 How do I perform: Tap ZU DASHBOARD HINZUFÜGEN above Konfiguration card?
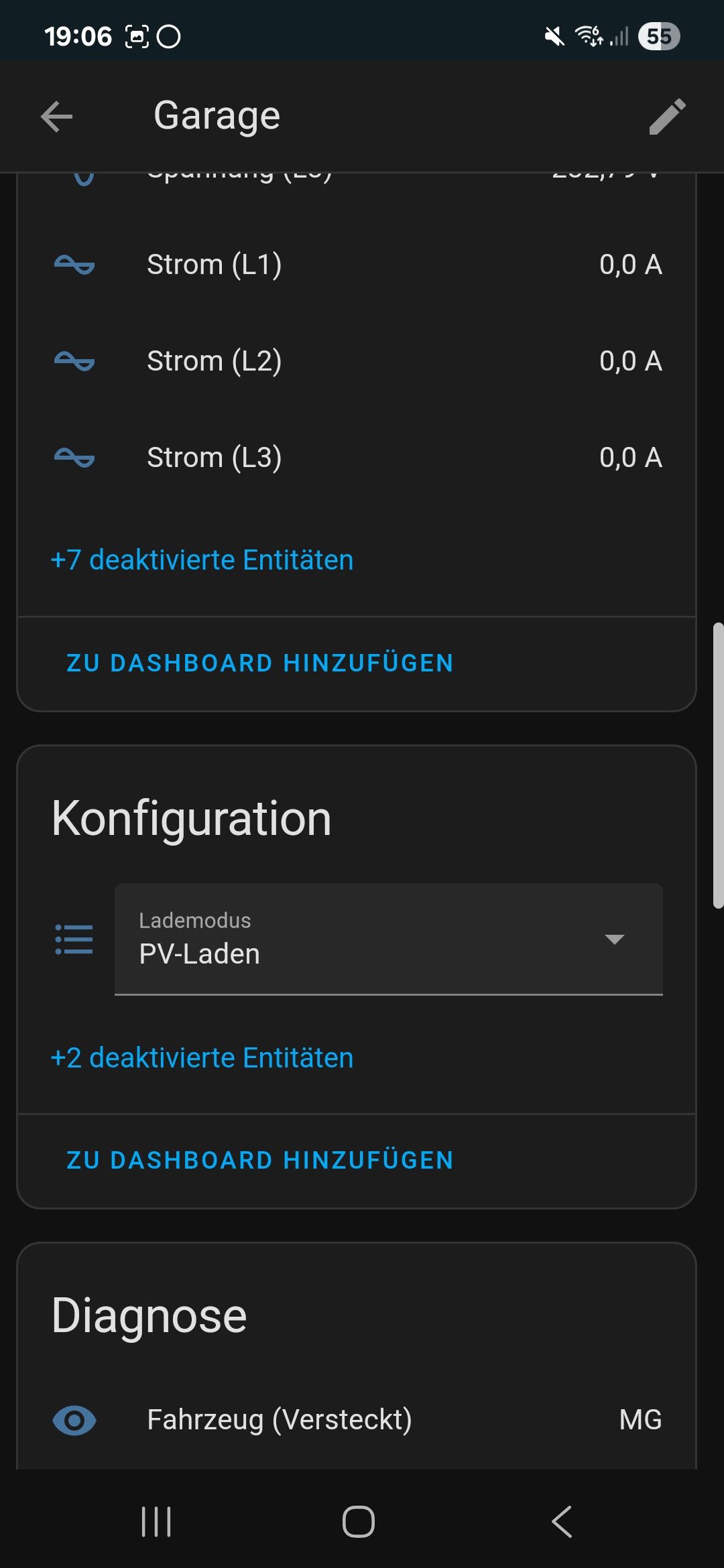(x=260, y=663)
